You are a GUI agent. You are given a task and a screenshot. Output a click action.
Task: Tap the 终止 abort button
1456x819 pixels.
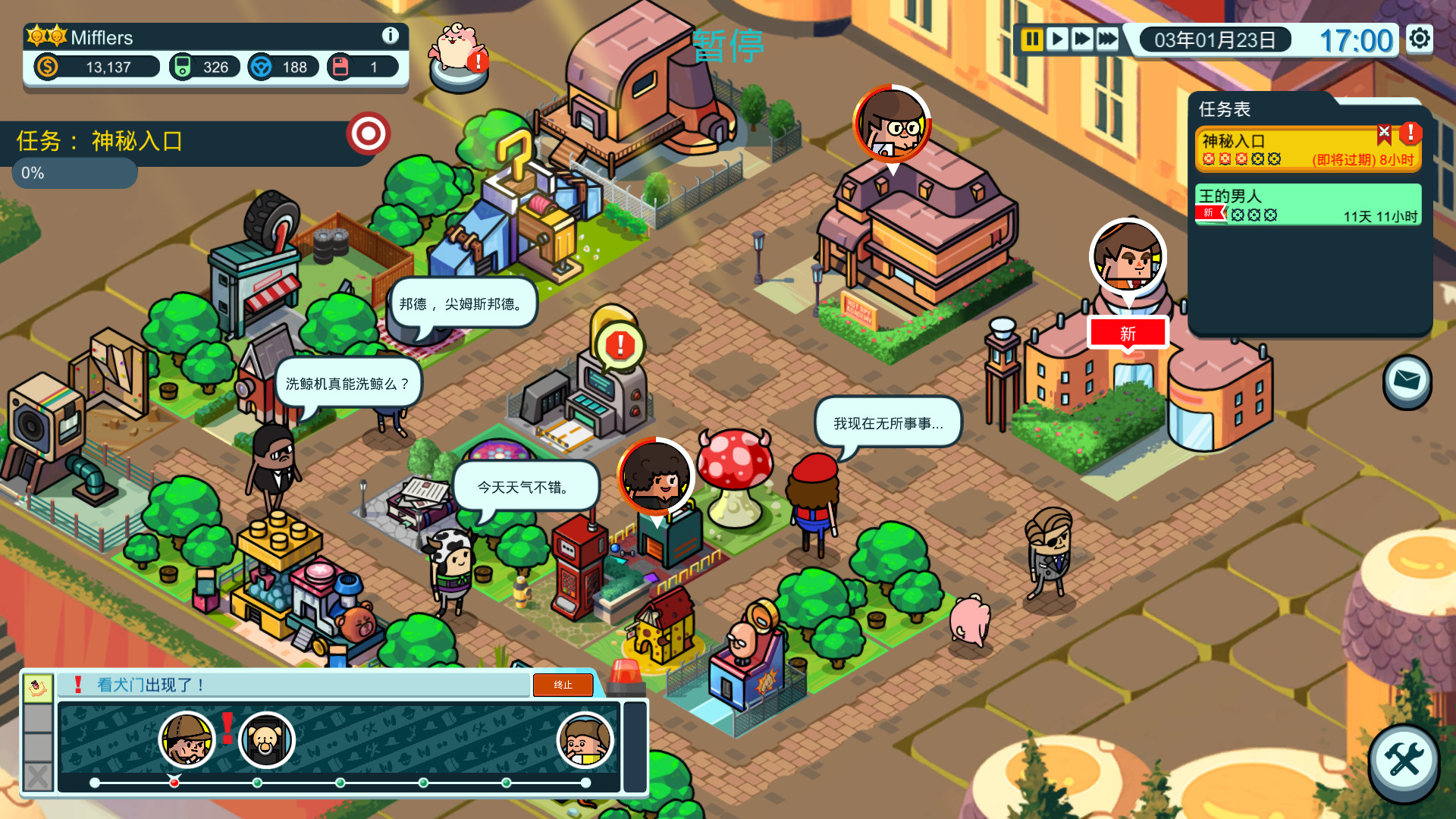[x=563, y=685]
